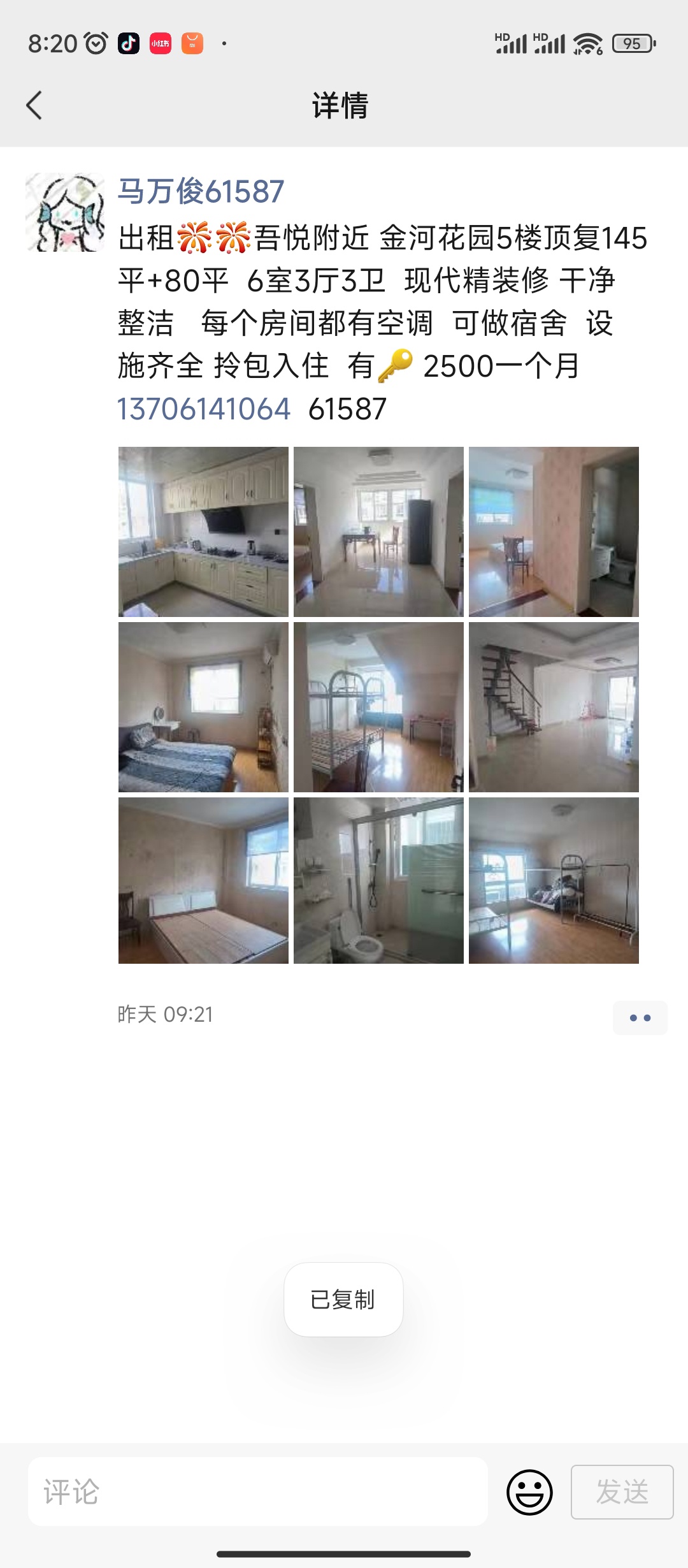View the bedroom photo with blue bedding
688x1568 pixels.
pos(203,707)
